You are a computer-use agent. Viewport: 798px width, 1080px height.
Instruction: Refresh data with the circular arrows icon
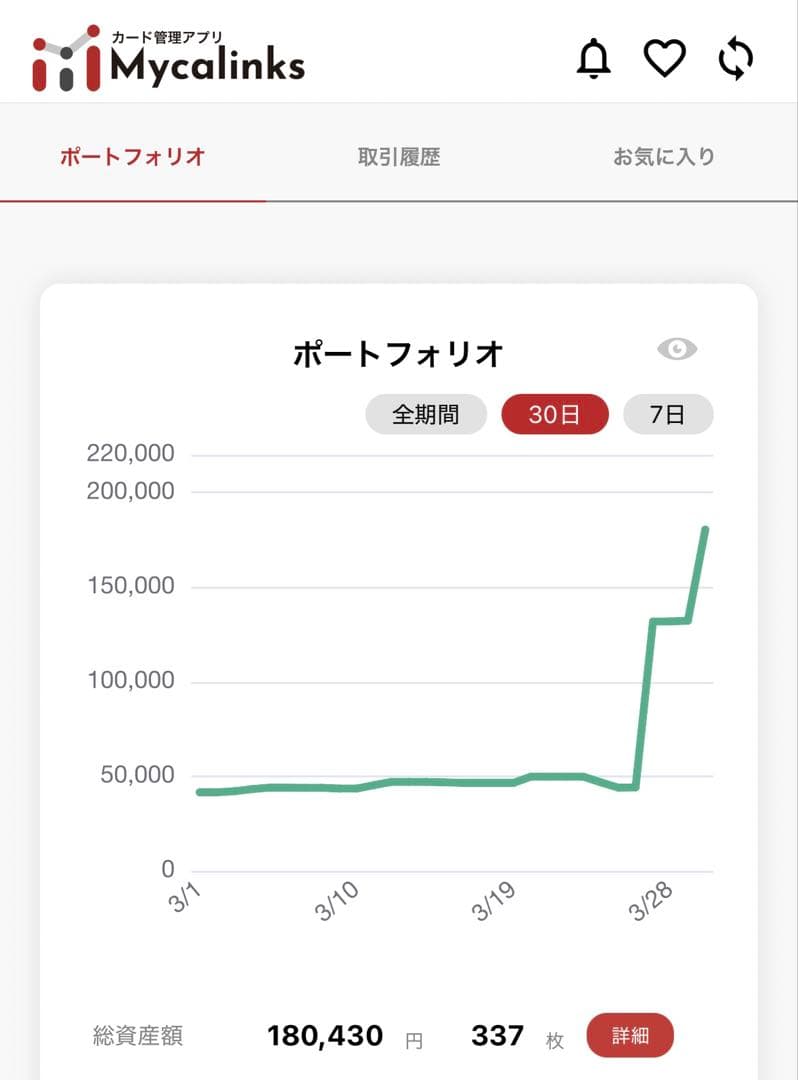[735, 59]
